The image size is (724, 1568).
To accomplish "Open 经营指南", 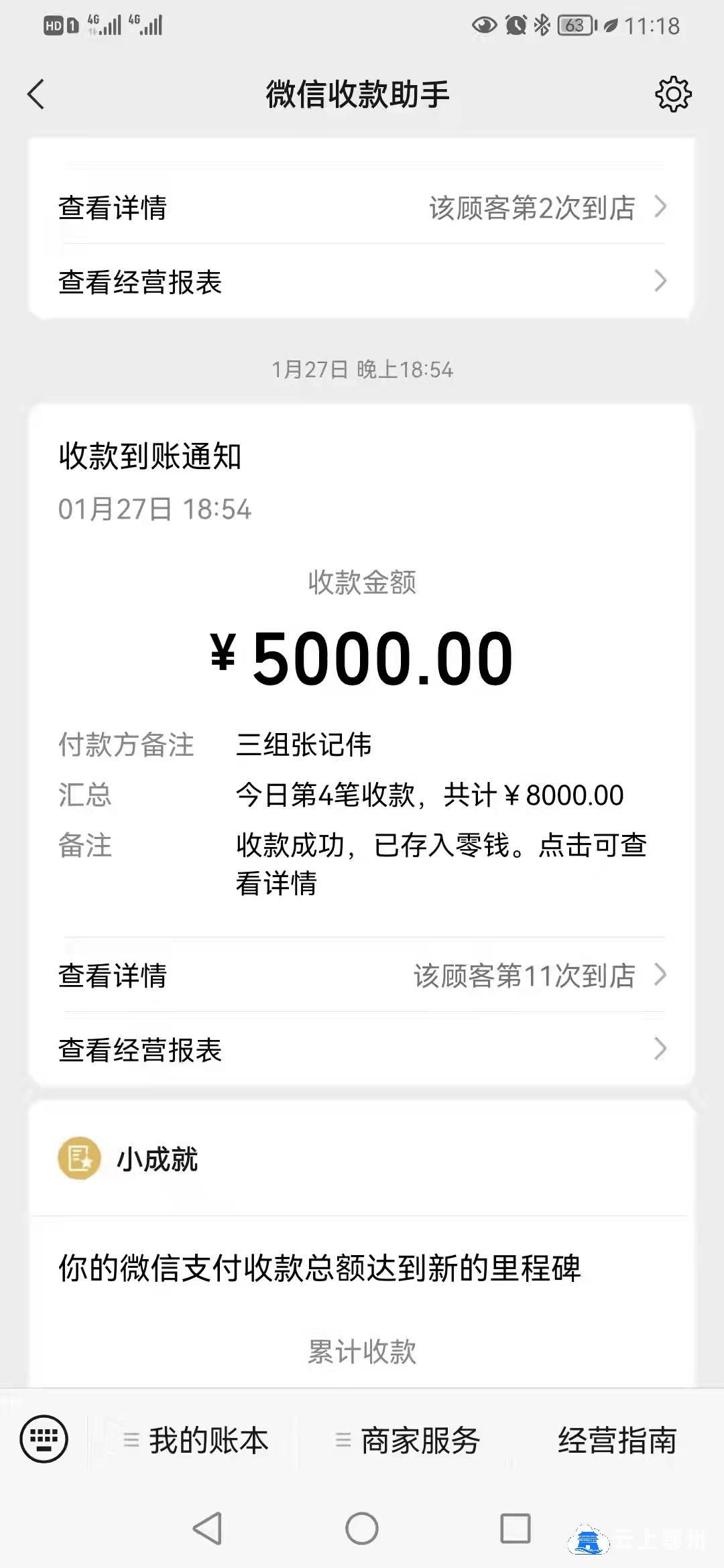I will coord(617,1440).
